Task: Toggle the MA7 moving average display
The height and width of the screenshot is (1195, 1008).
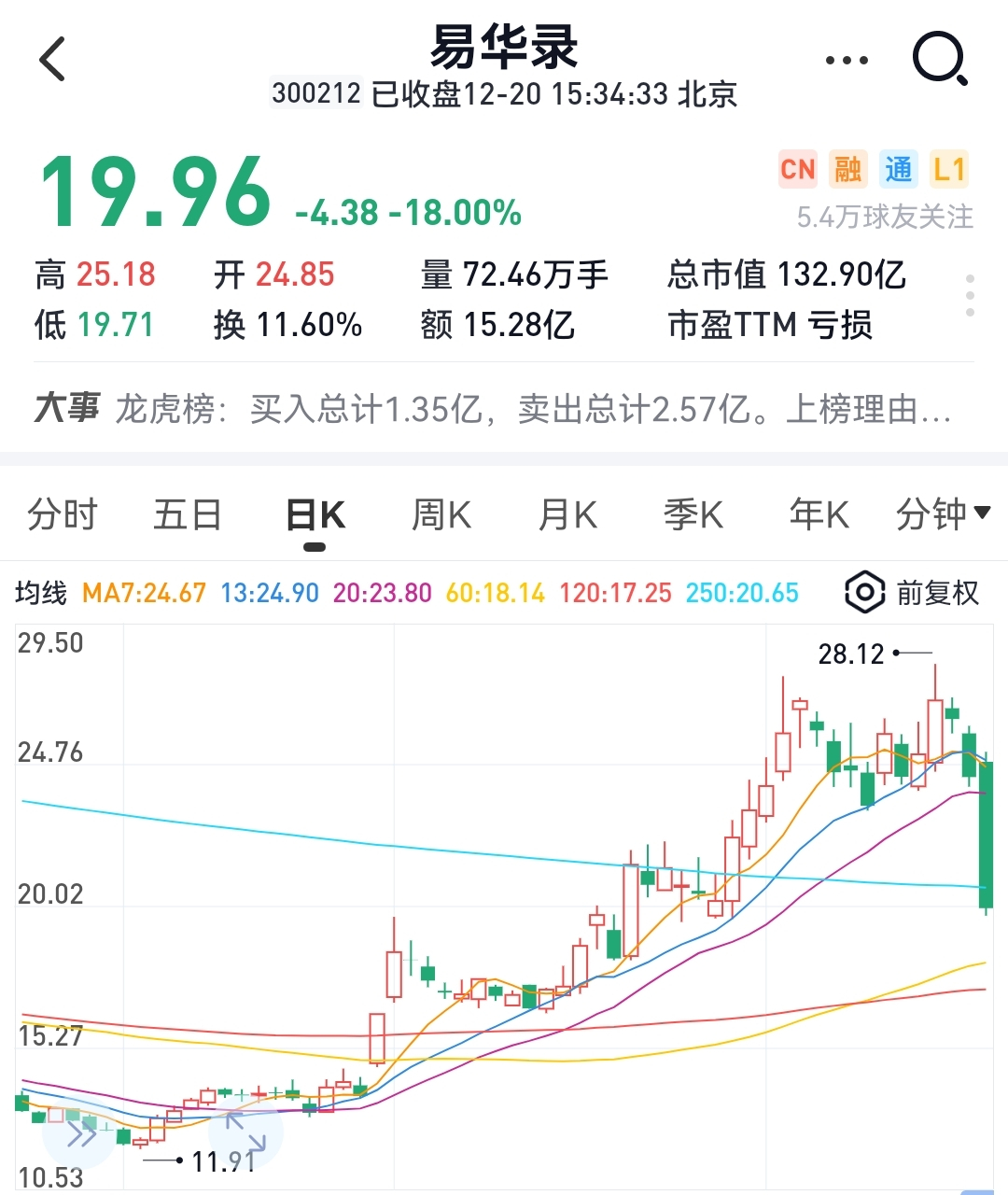Action: (x=145, y=593)
